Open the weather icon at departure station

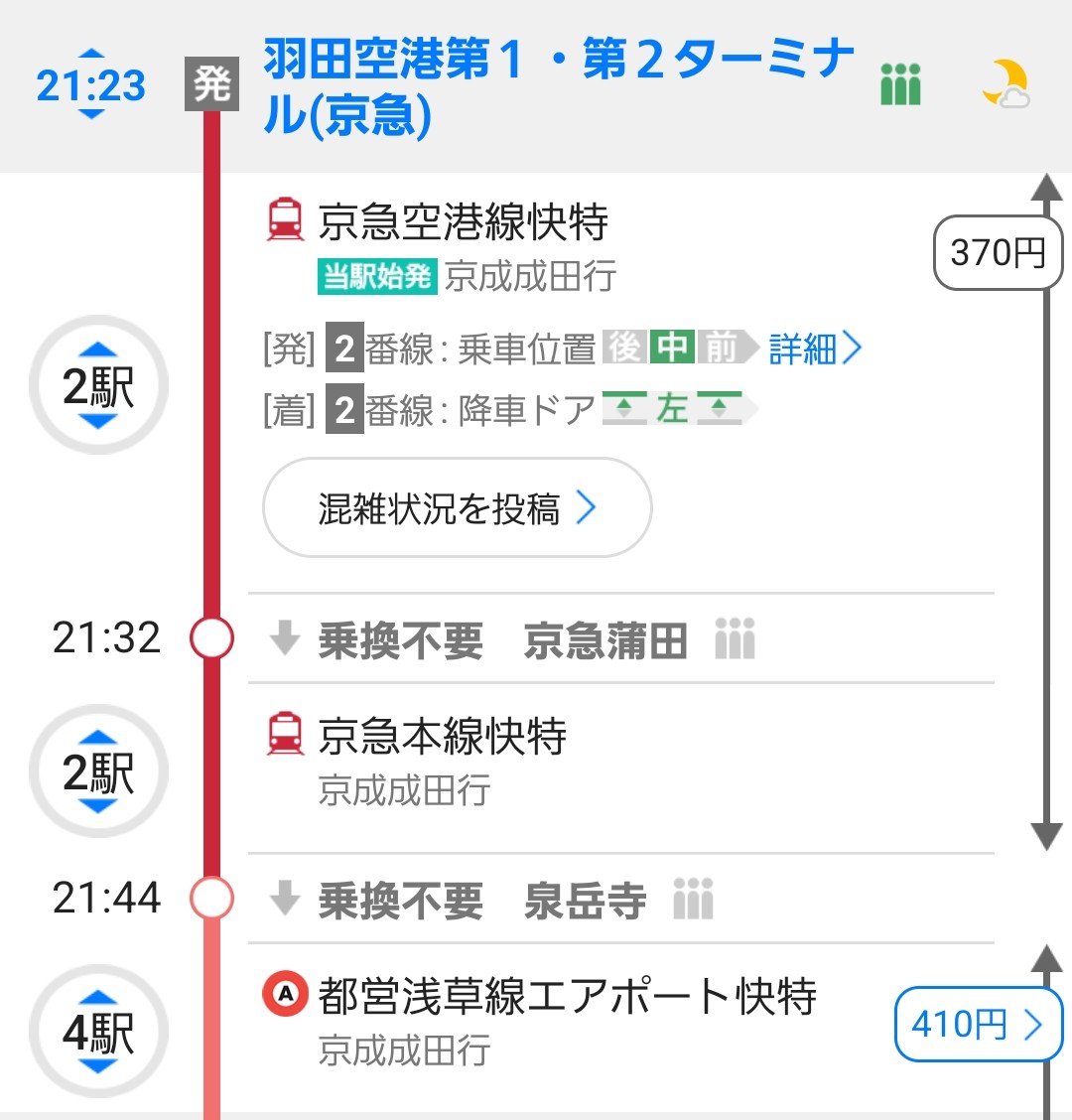tap(1005, 84)
